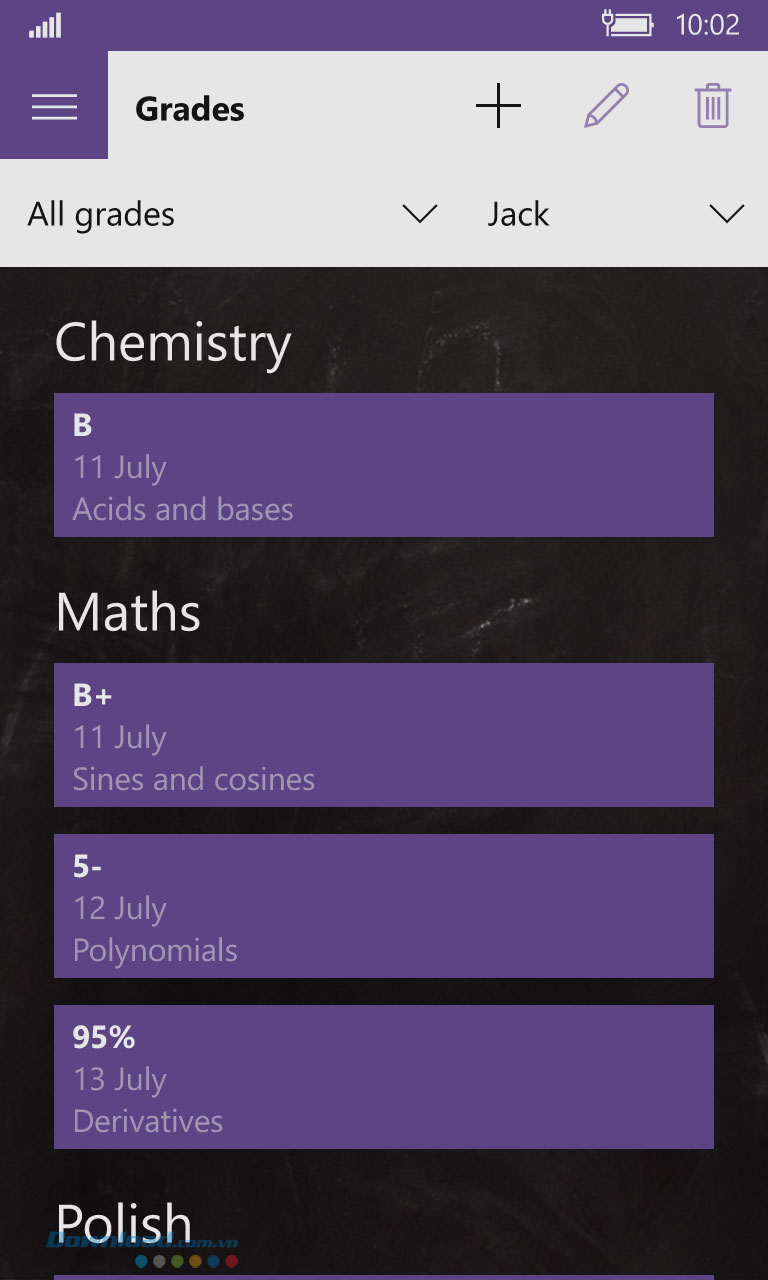768x1280 pixels.
Task: Tap the pencil edit icon
Action: pos(606,106)
